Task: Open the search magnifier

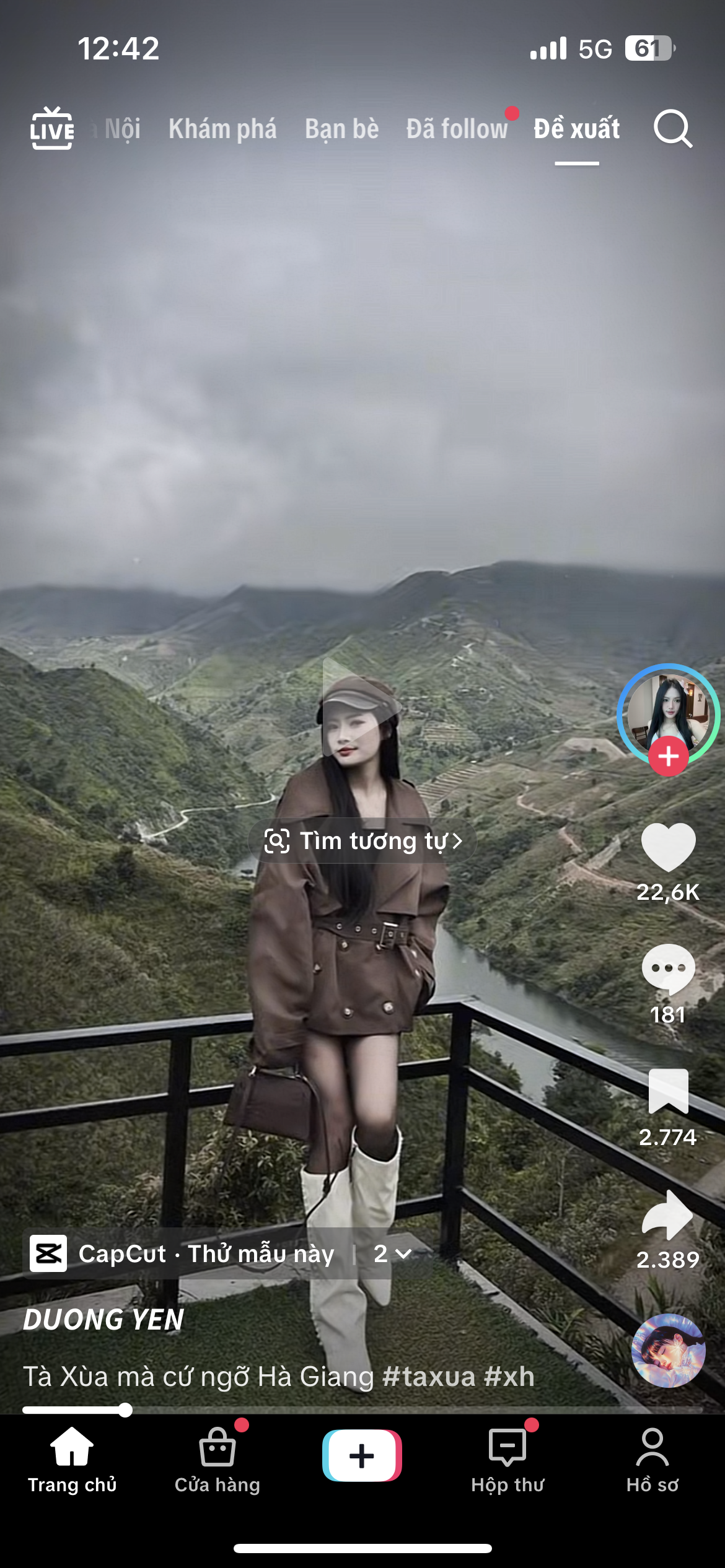Action: (672, 129)
